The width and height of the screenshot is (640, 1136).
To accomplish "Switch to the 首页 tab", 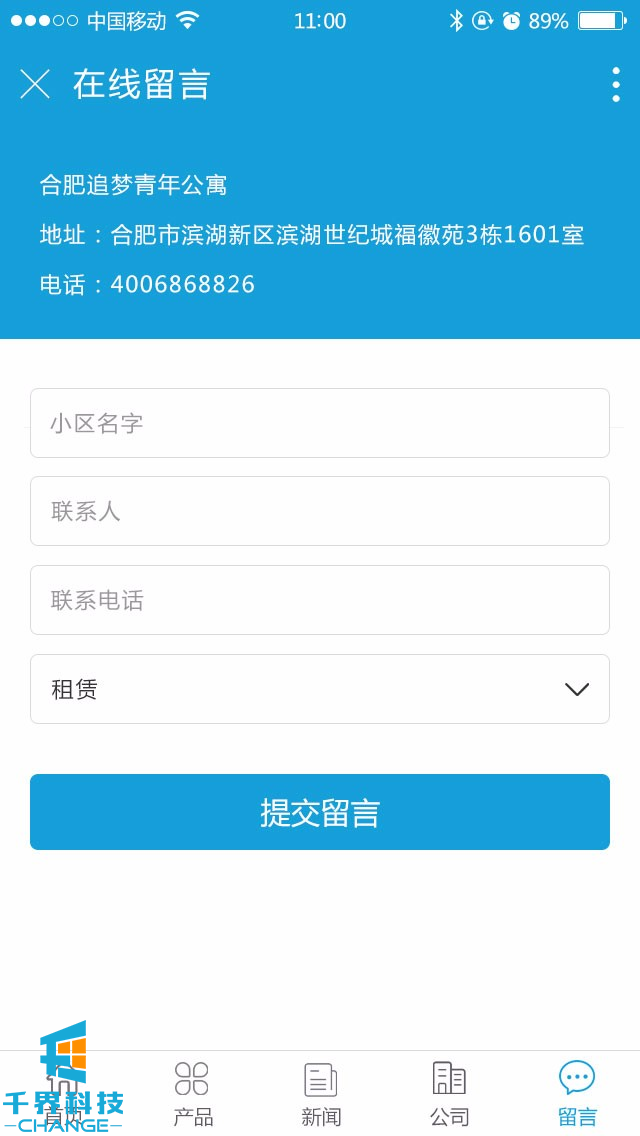I will click(x=63, y=1094).
